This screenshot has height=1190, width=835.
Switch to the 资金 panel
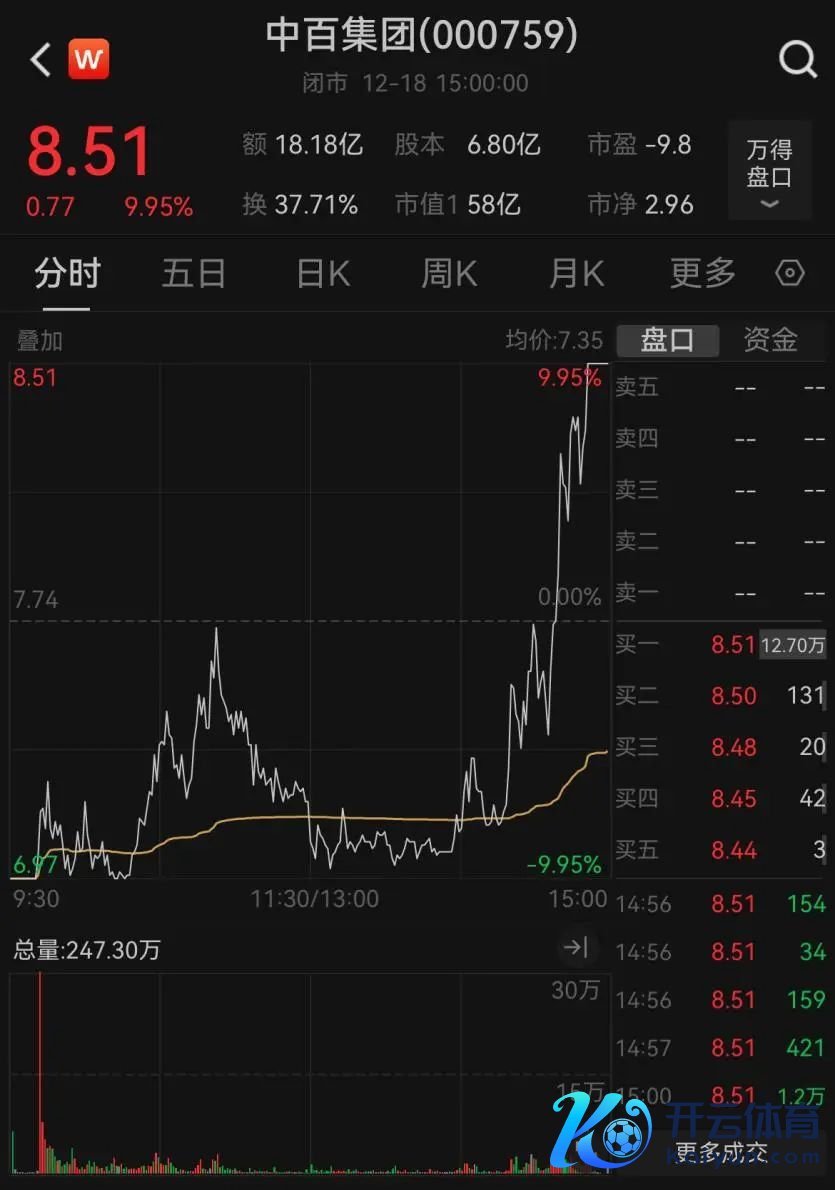(x=770, y=341)
